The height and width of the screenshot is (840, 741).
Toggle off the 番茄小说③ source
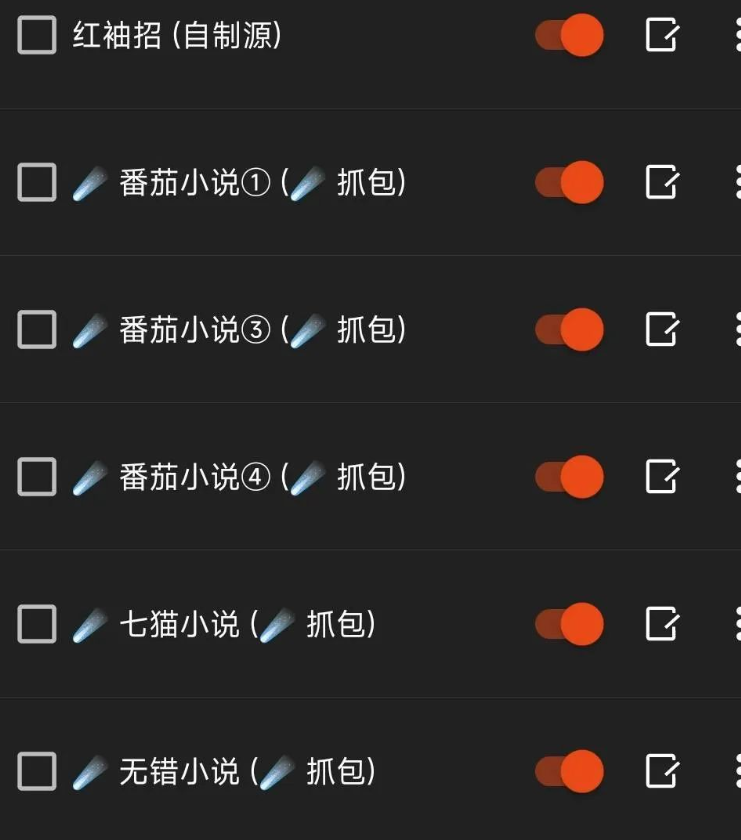[567, 330]
